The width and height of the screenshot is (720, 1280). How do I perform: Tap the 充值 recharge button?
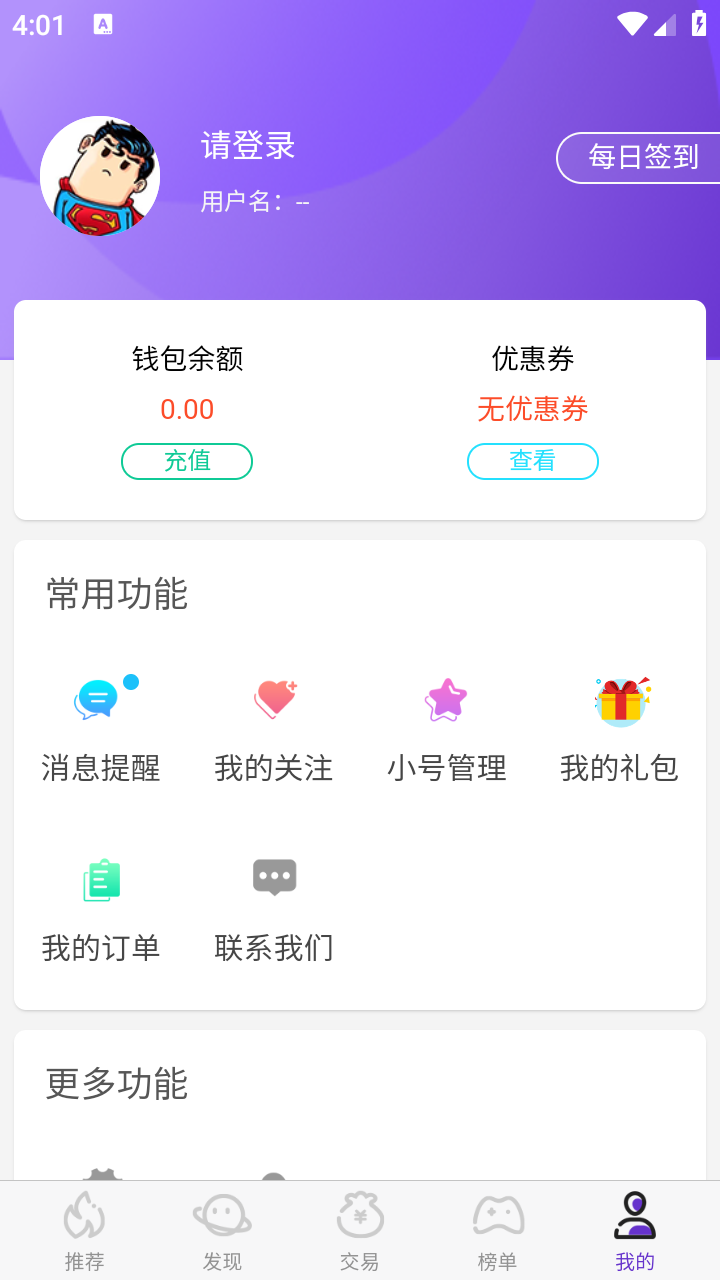[186, 461]
